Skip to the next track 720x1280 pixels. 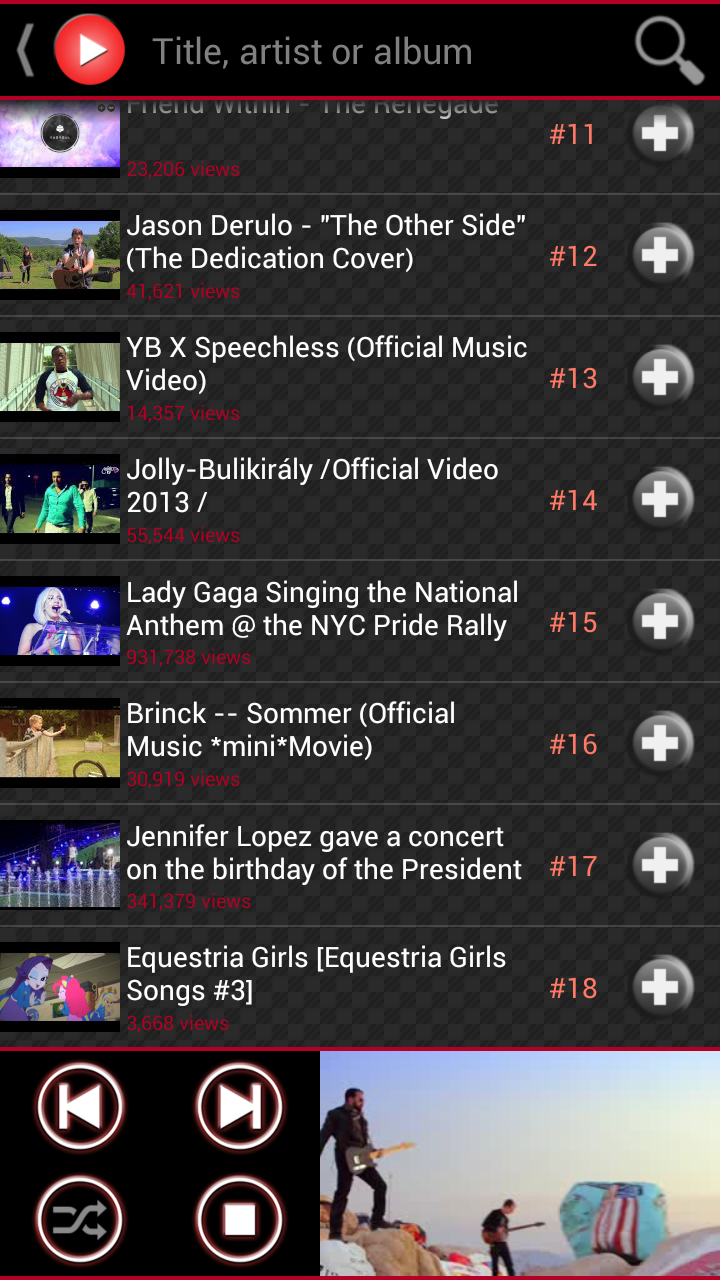click(x=240, y=1107)
